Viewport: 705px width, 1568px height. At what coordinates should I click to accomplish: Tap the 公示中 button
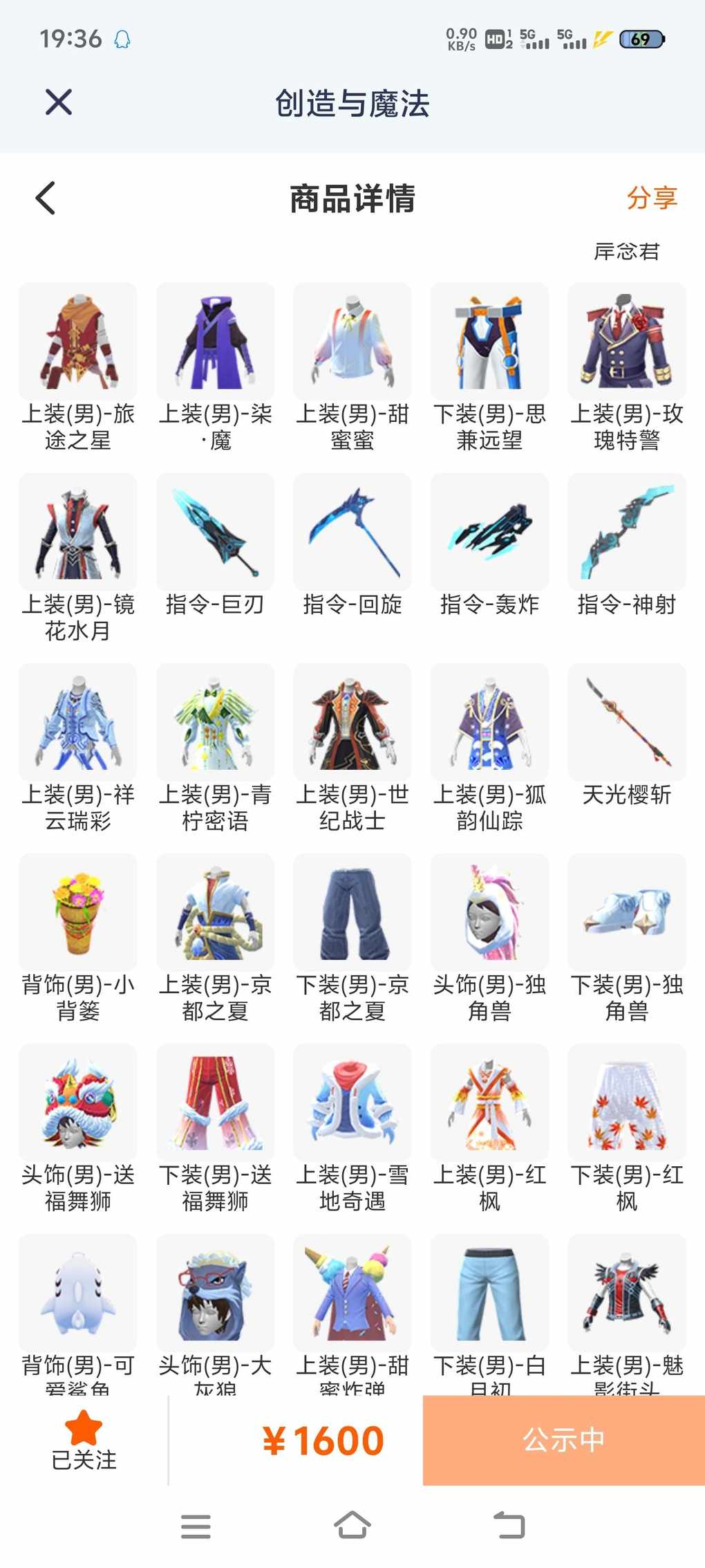[563, 1439]
